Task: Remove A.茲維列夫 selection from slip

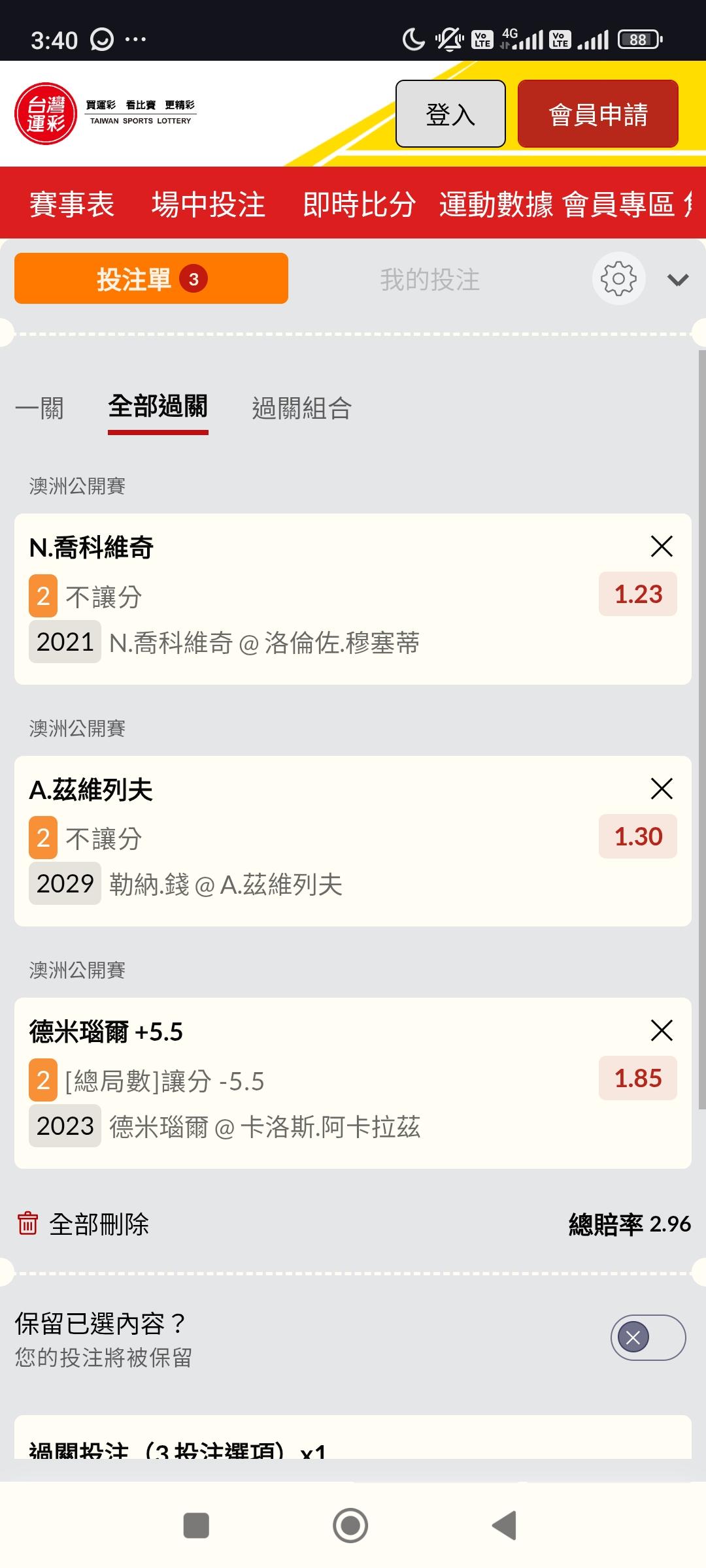Action: coord(662,789)
